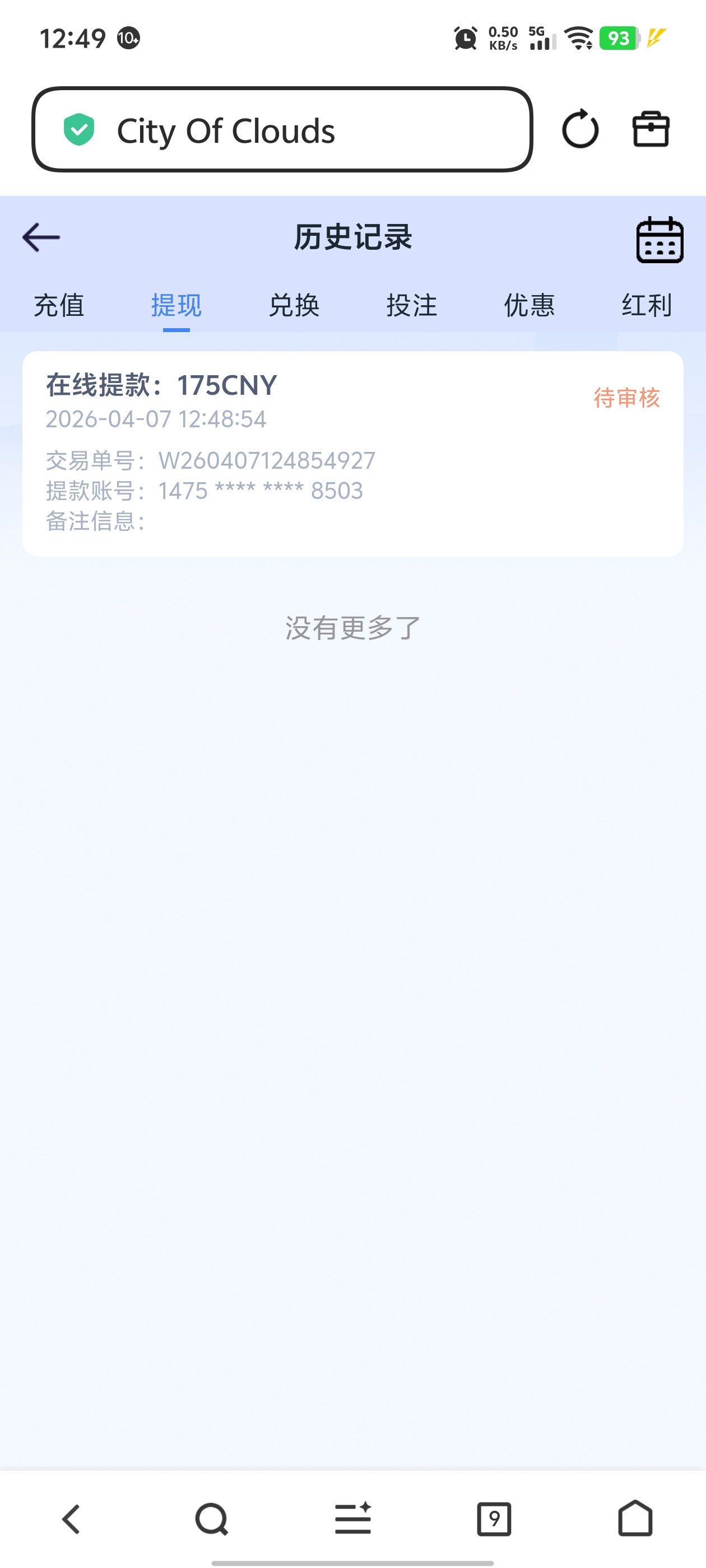The height and width of the screenshot is (1568, 706).
Task: Tap the green security shield in address bar
Action: click(x=80, y=130)
